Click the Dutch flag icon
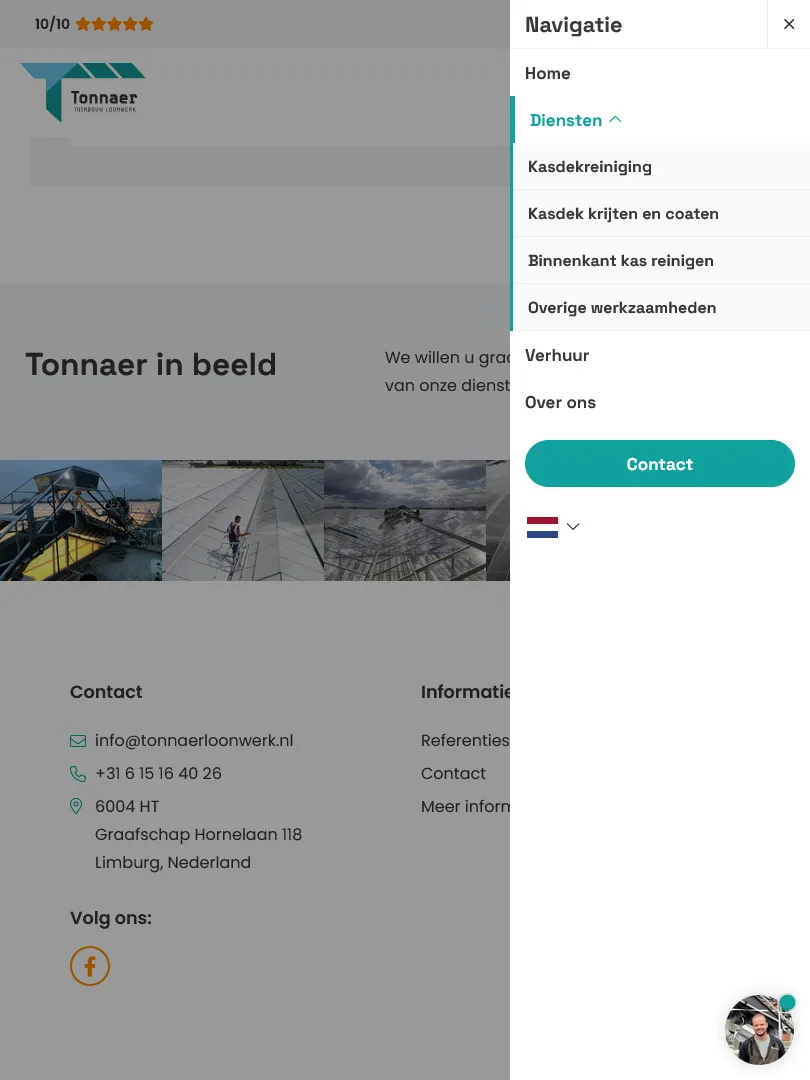This screenshot has height=1080, width=810. 542,527
